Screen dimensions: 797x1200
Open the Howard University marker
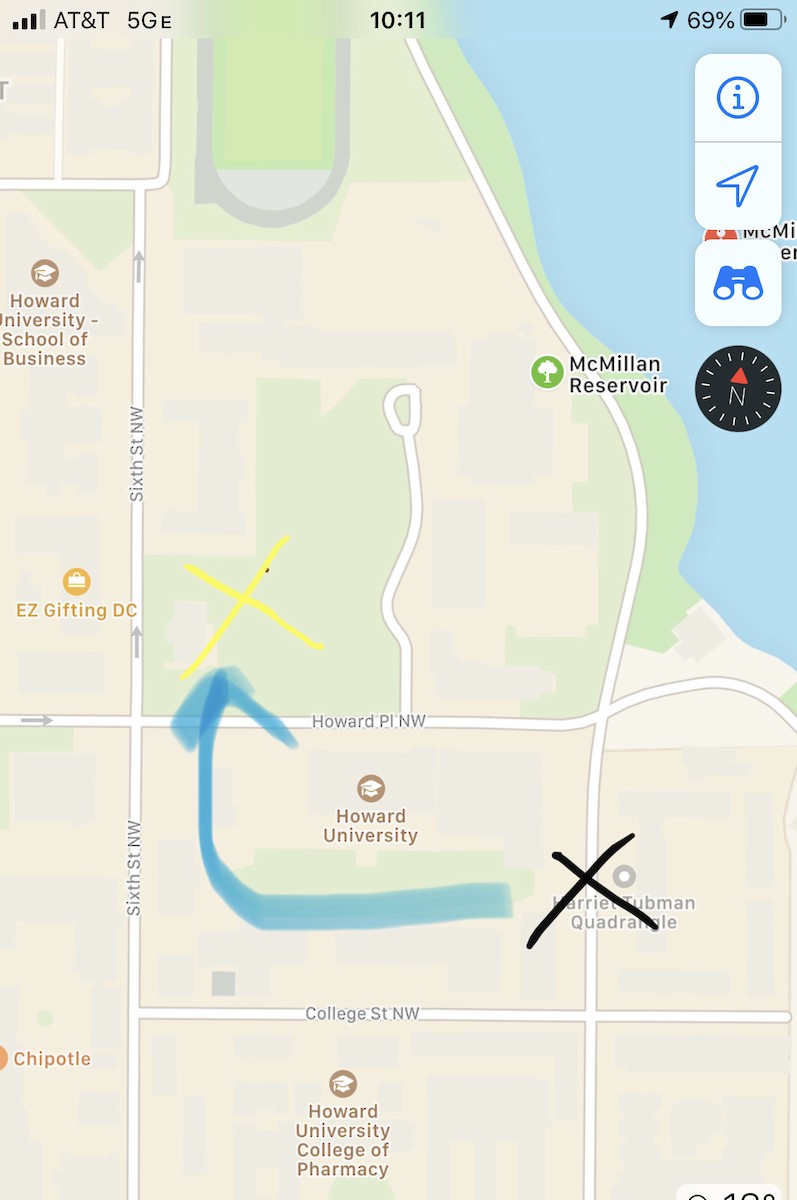tap(371, 788)
